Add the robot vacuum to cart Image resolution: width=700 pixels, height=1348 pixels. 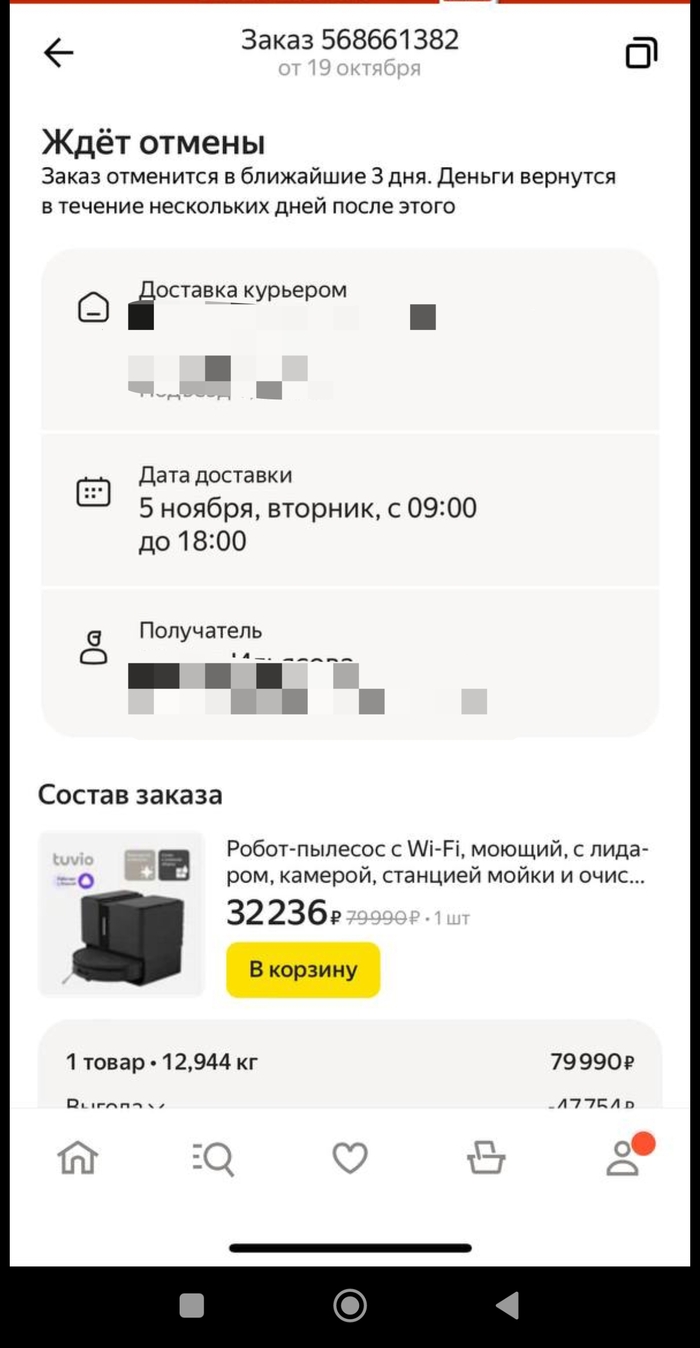pos(303,969)
